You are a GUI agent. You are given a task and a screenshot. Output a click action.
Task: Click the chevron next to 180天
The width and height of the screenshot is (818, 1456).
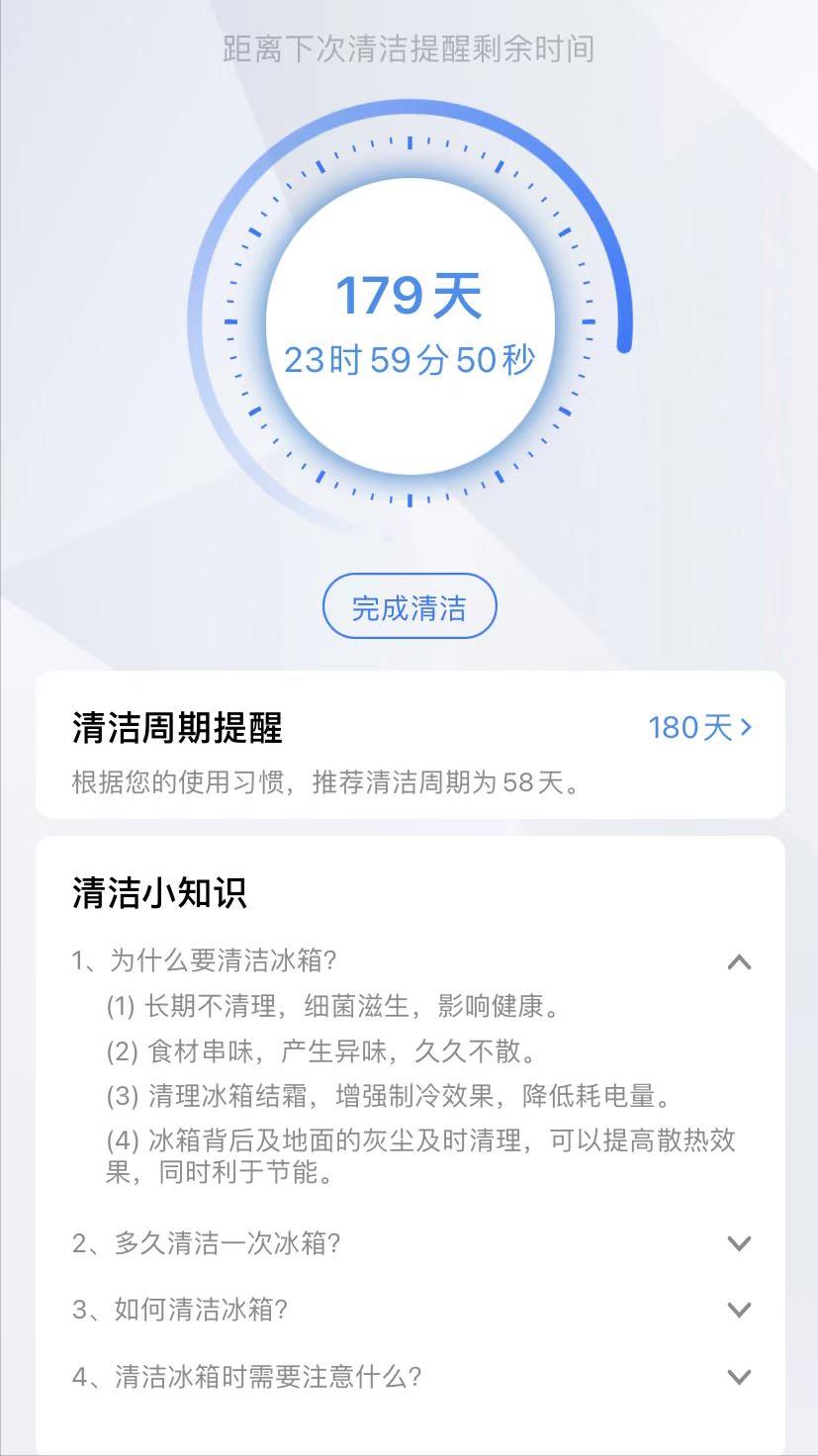pyautogui.click(x=747, y=727)
